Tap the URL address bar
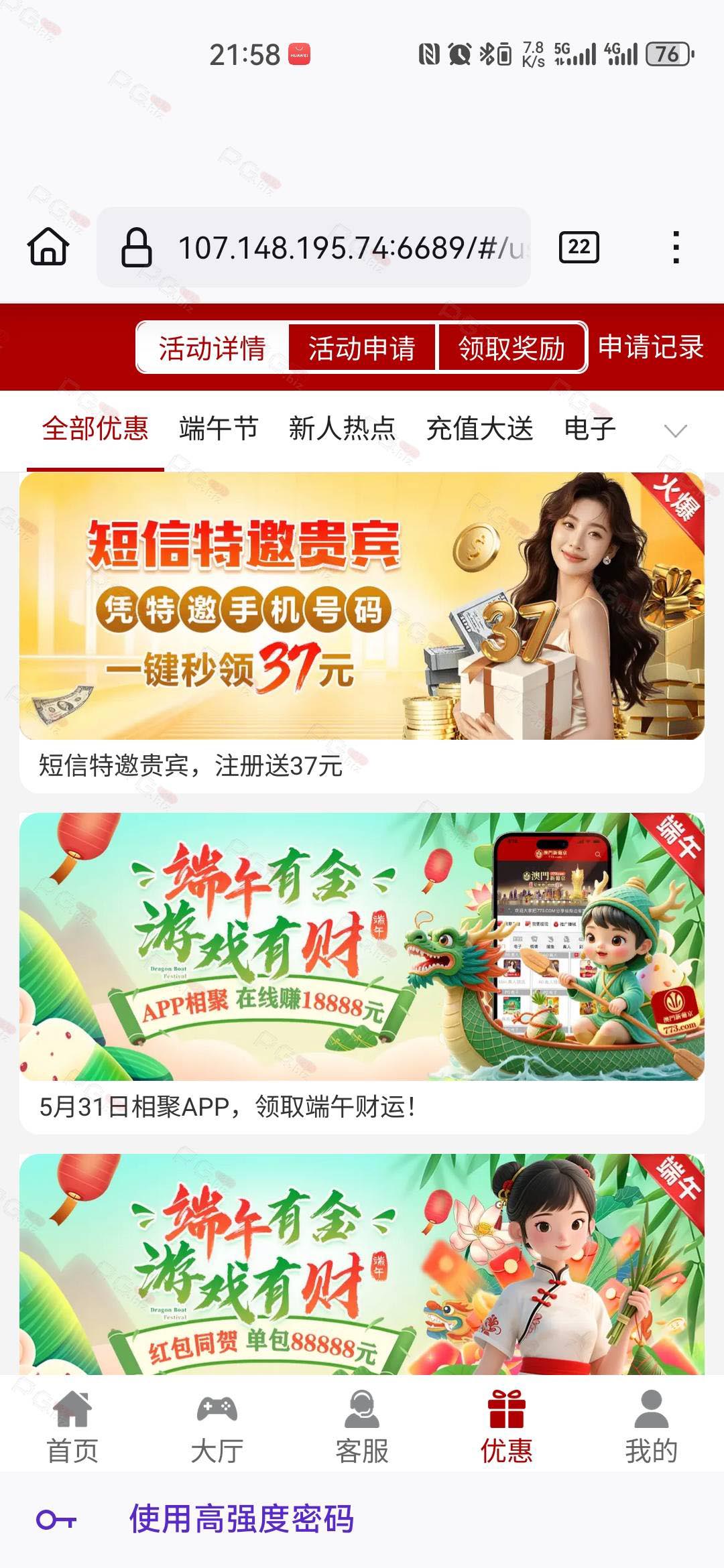This screenshot has width=724, height=1568. pos(314,247)
